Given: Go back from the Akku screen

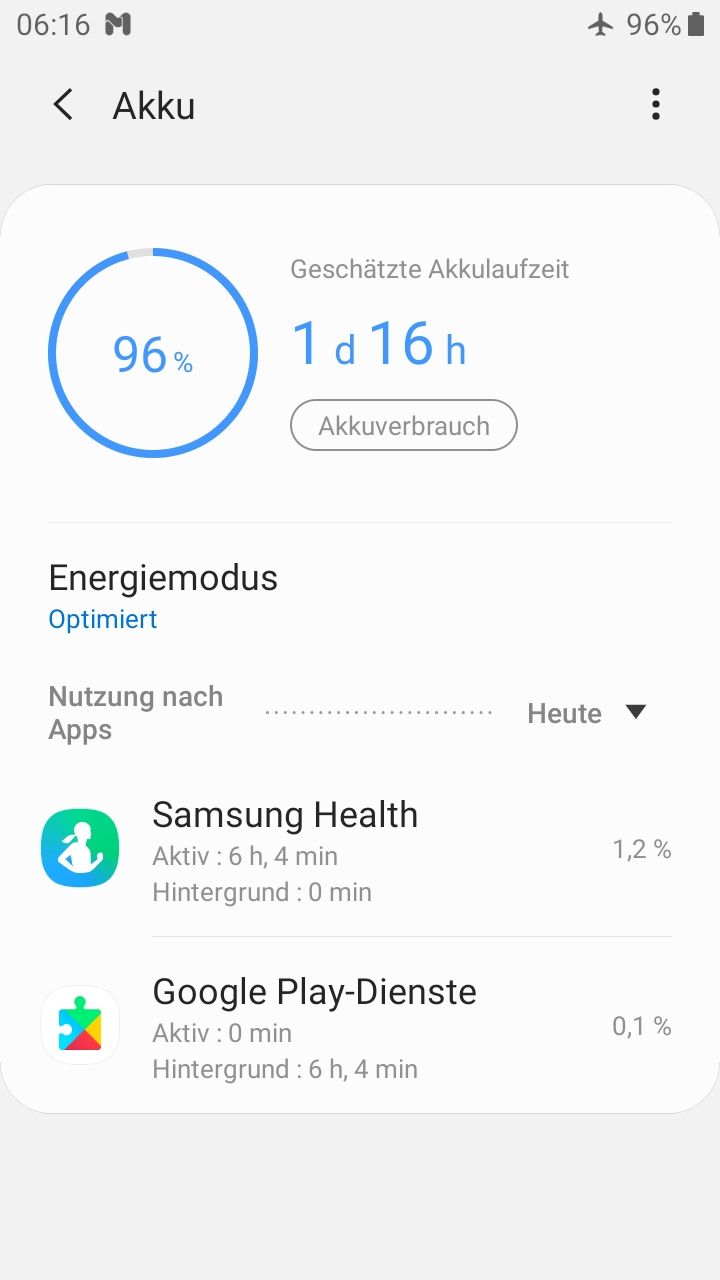Looking at the screenshot, I should point(63,105).
